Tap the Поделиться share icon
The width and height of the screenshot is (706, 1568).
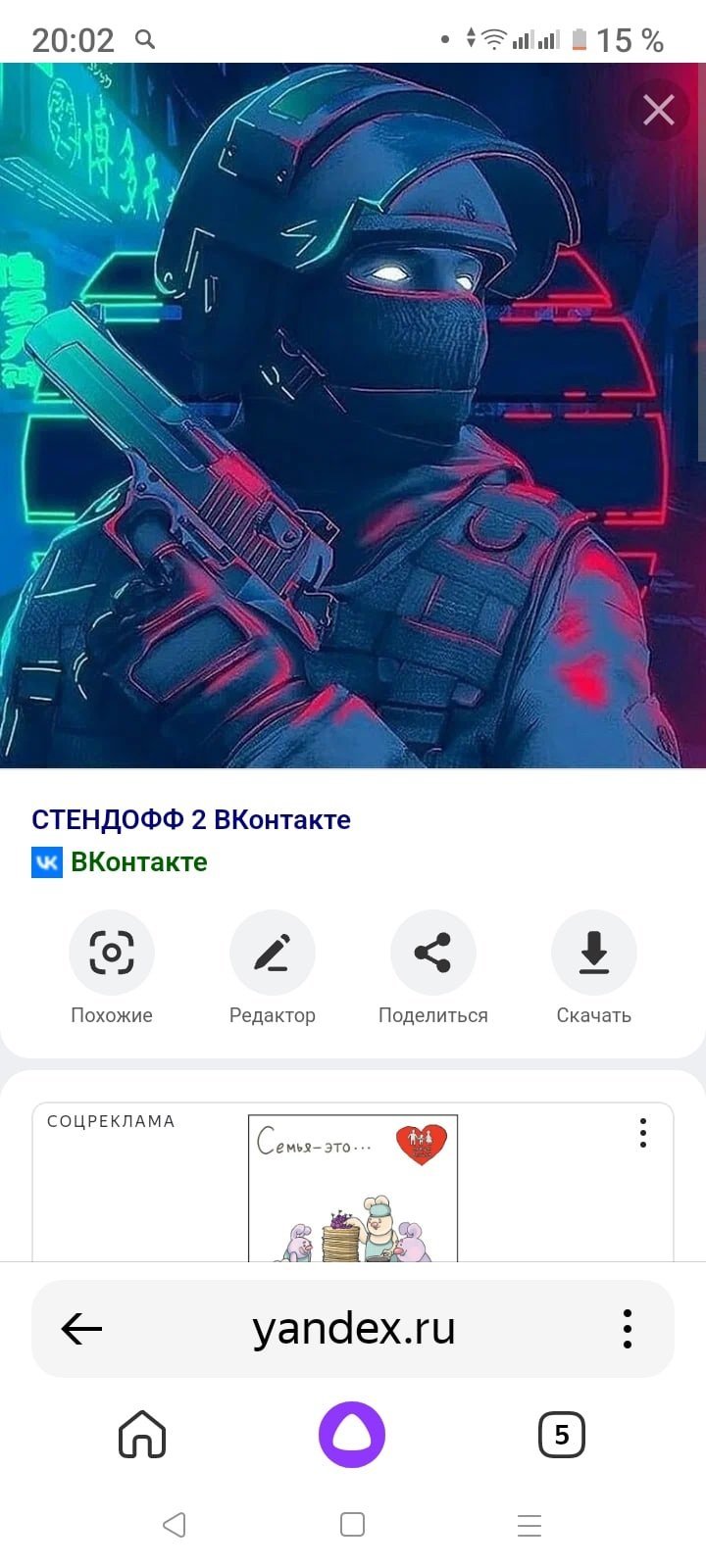pyautogui.click(x=433, y=952)
